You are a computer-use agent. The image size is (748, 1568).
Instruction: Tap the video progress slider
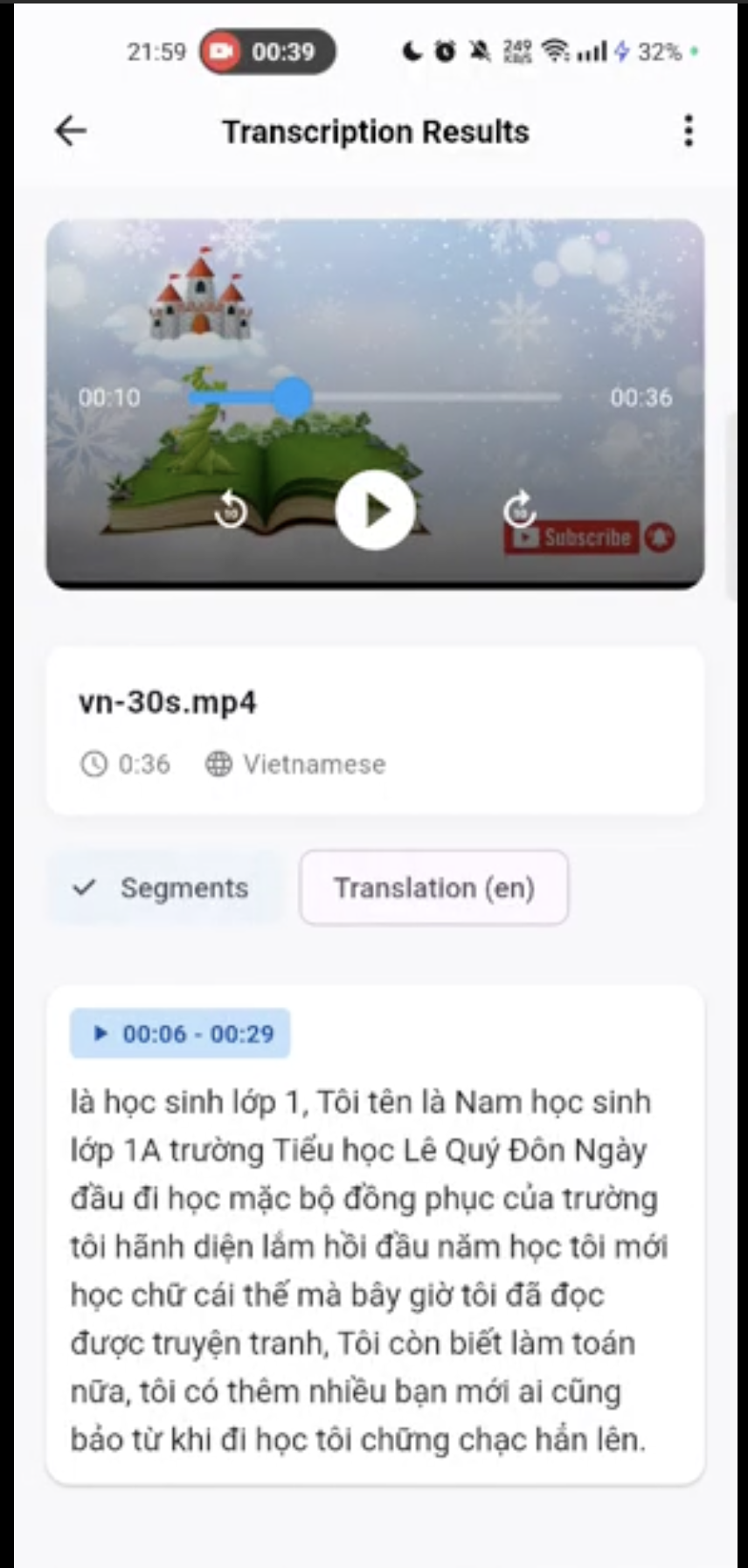(x=376, y=398)
